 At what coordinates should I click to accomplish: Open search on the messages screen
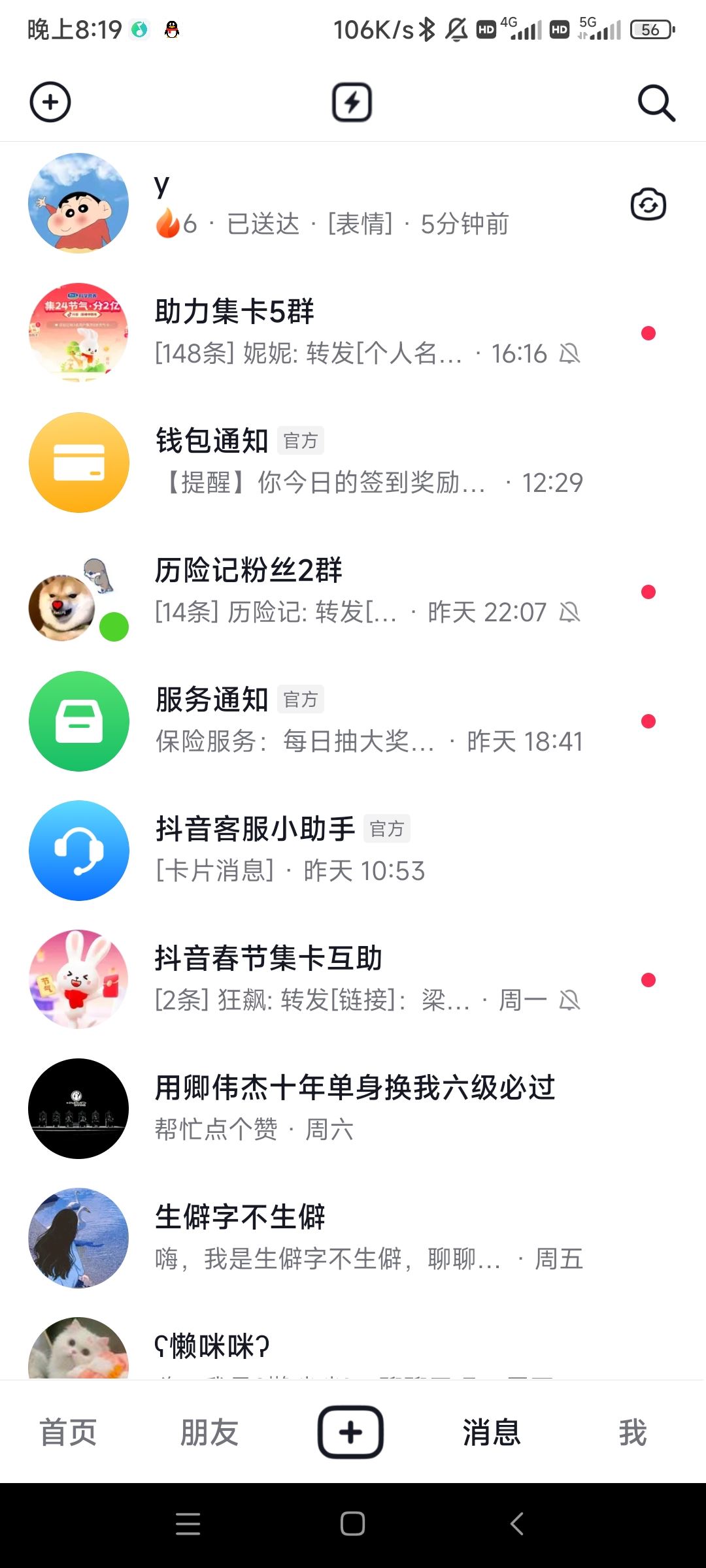click(x=656, y=103)
